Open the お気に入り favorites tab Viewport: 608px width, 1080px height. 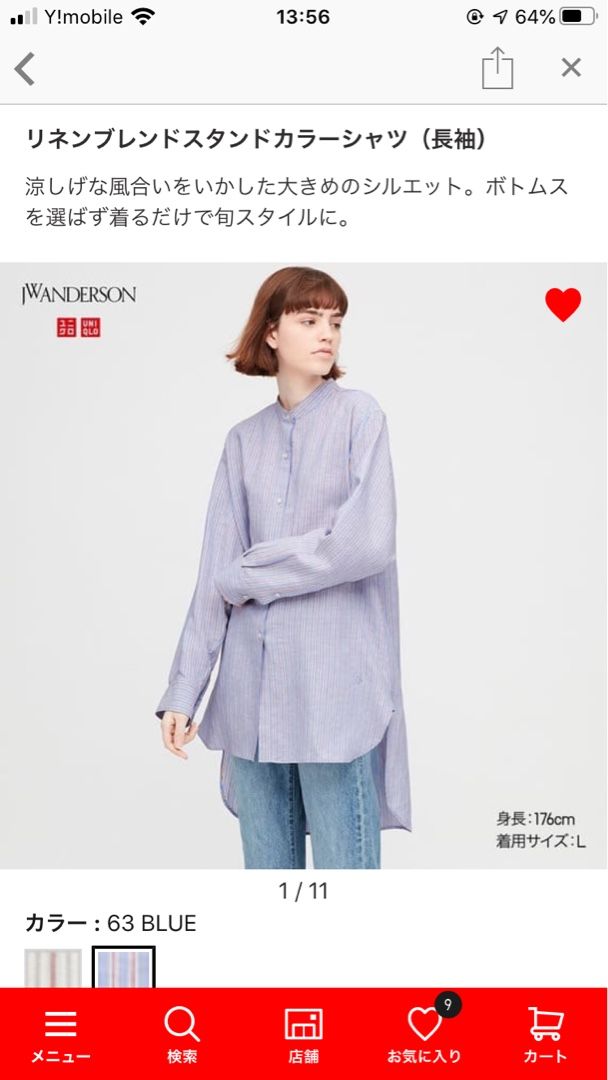point(425,1034)
